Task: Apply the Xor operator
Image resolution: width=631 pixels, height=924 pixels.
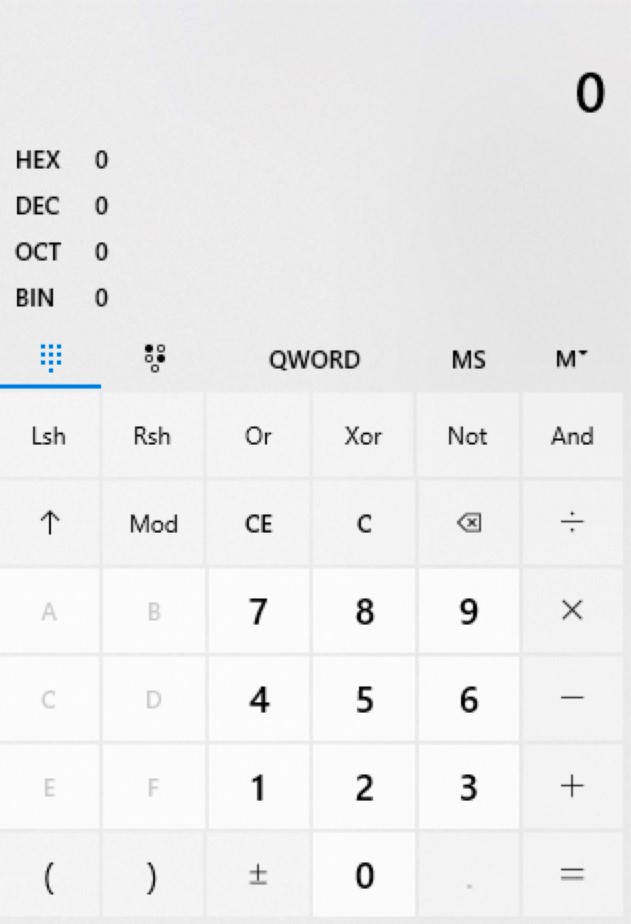Action: point(364,436)
